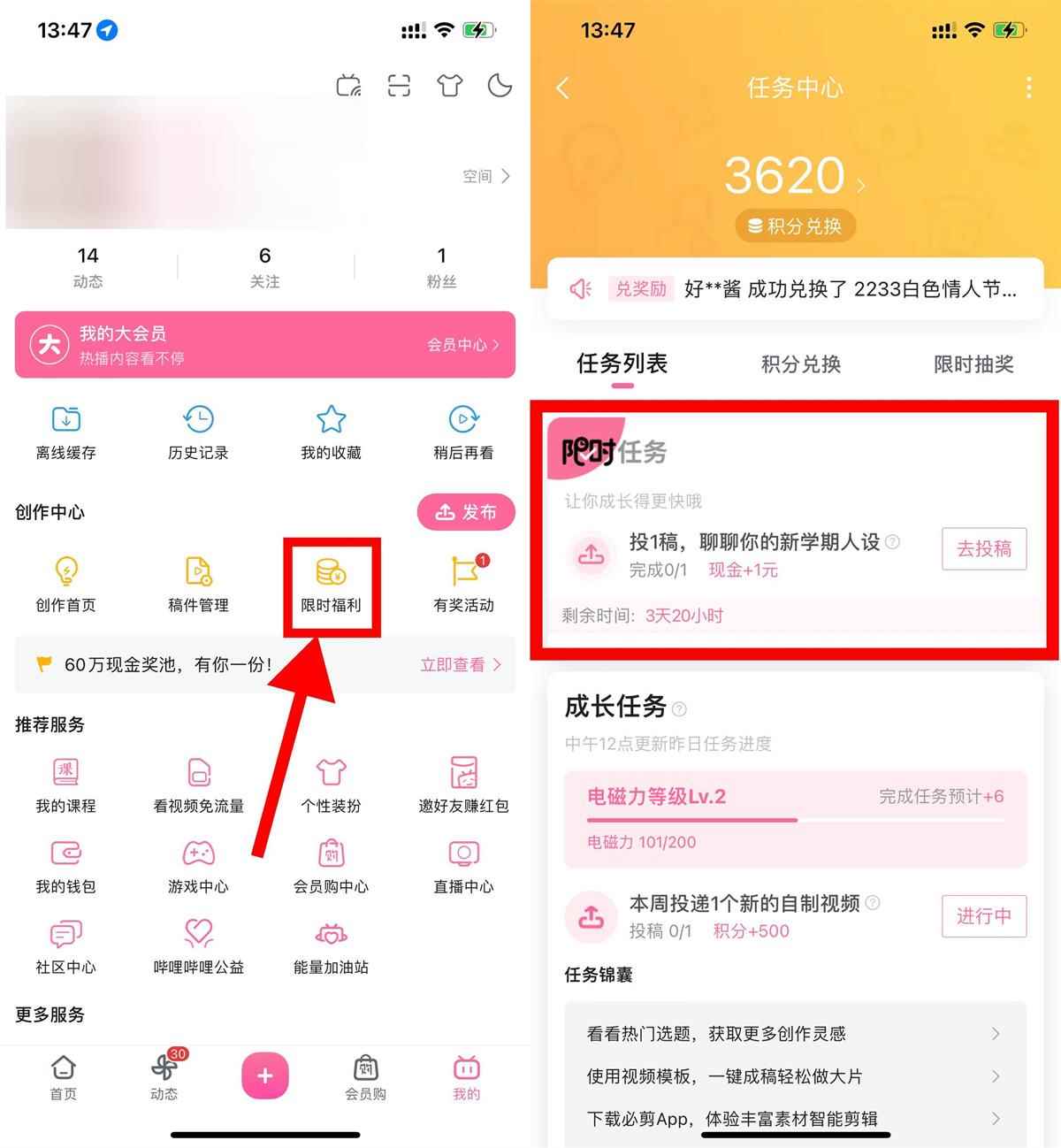The height and width of the screenshot is (1148, 1061).
Task: Open 有奖活动 reward activities
Action: coord(463,585)
